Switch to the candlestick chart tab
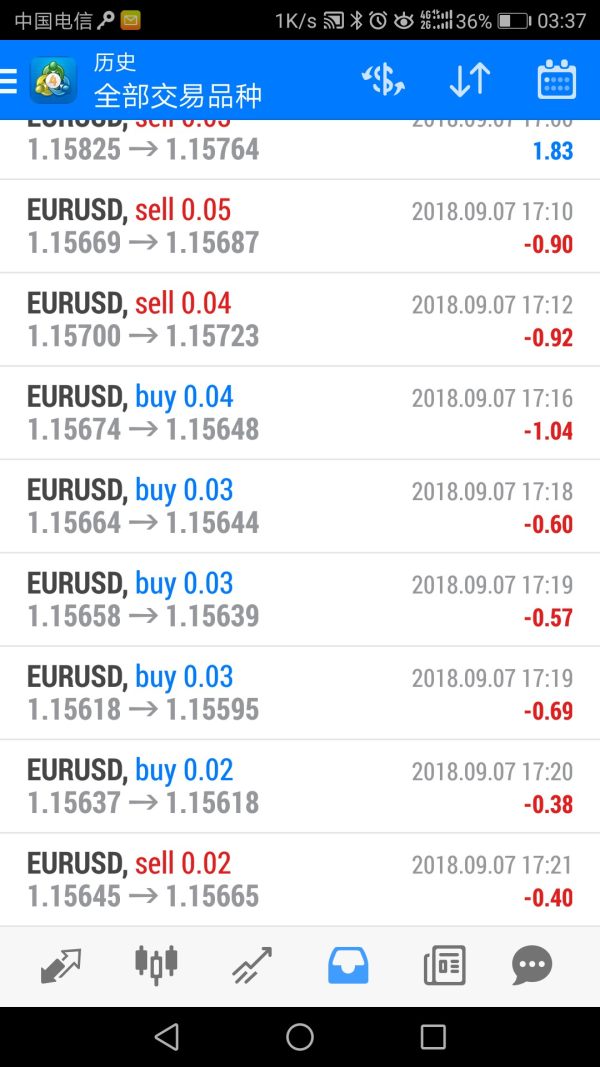The height and width of the screenshot is (1067, 600). [156, 964]
